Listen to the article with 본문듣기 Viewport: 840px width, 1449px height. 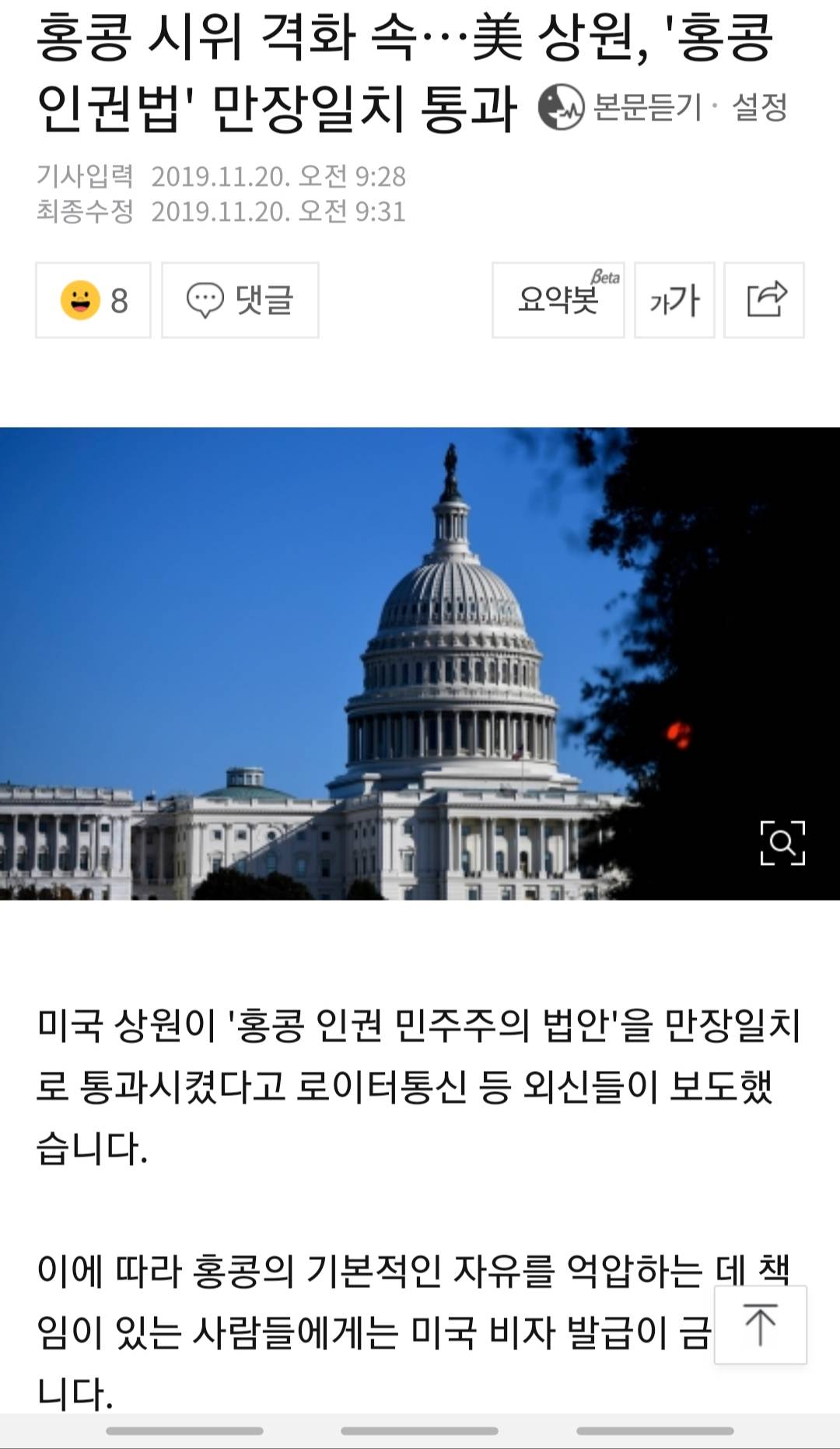pyautogui.click(x=622, y=107)
